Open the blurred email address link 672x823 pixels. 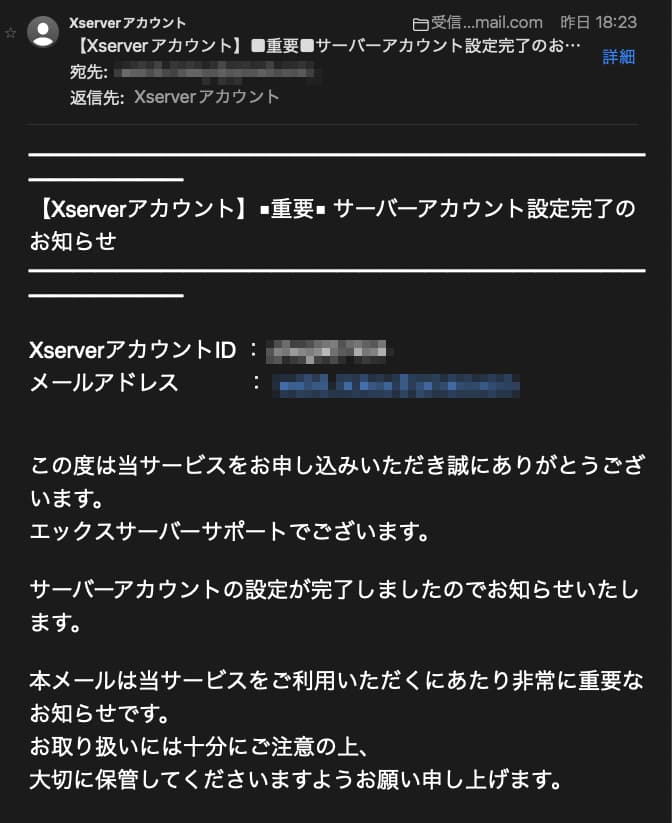click(396, 385)
